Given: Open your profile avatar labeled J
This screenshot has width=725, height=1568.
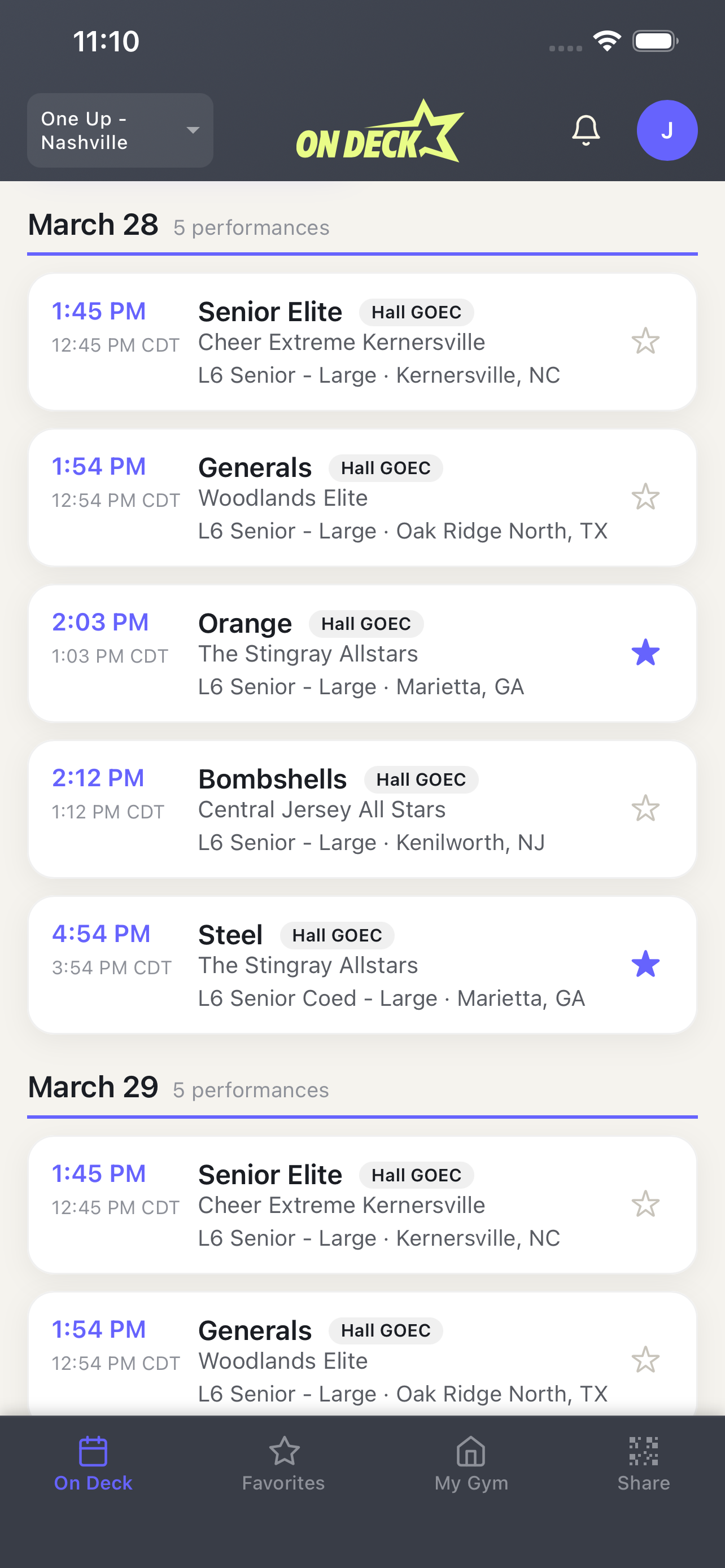Looking at the screenshot, I should (667, 130).
